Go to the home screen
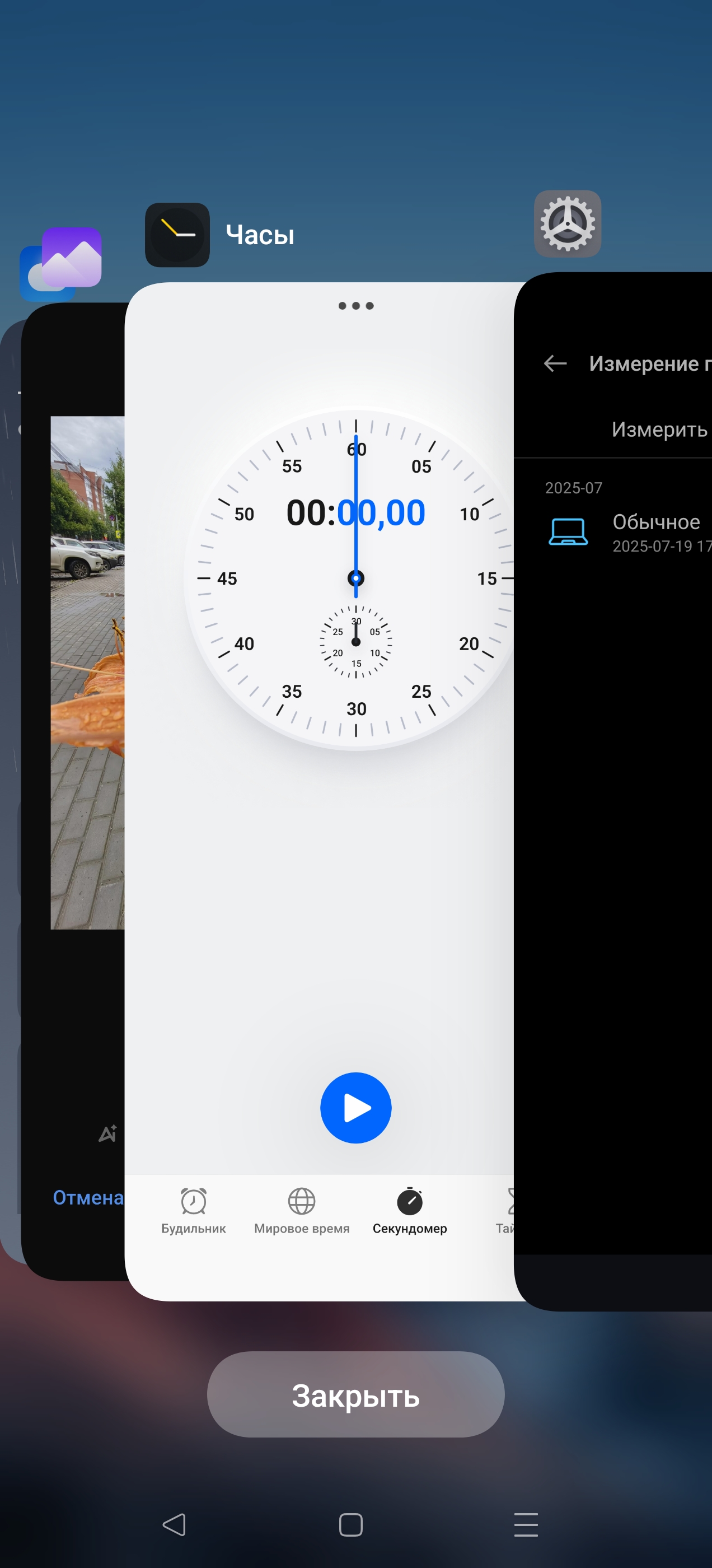The image size is (712, 1568). coord(350,1524)
